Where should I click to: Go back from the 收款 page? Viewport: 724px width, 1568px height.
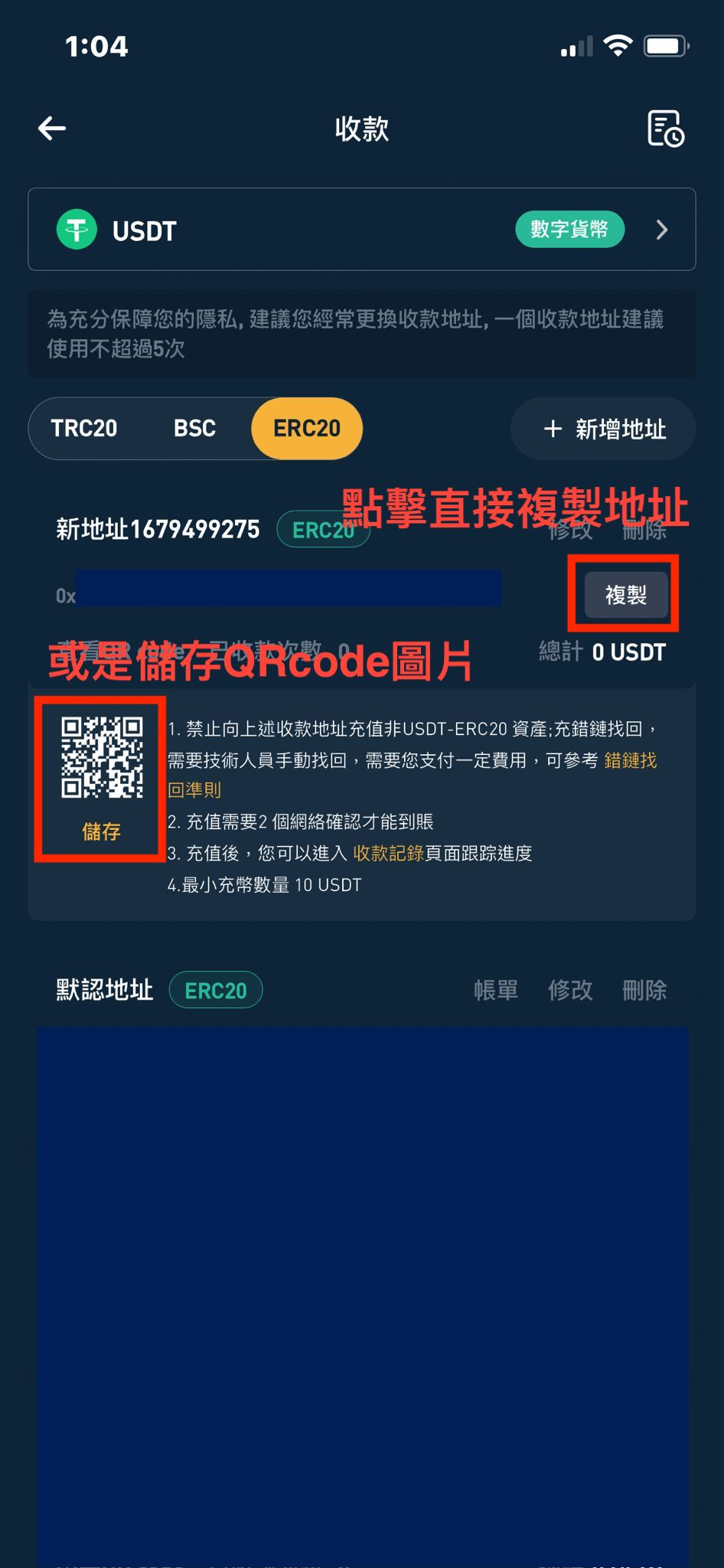[52, 129]
